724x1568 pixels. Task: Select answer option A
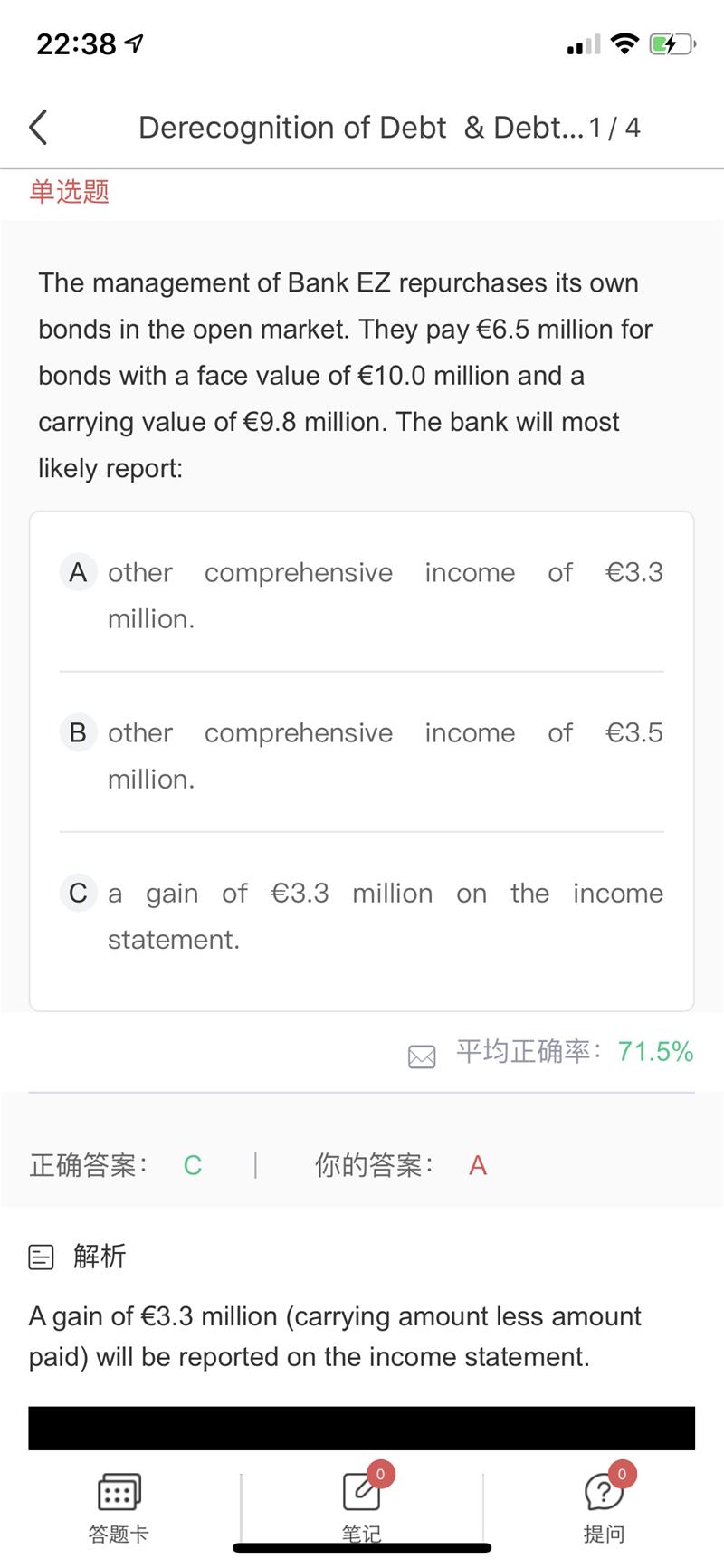coord(362,595)
